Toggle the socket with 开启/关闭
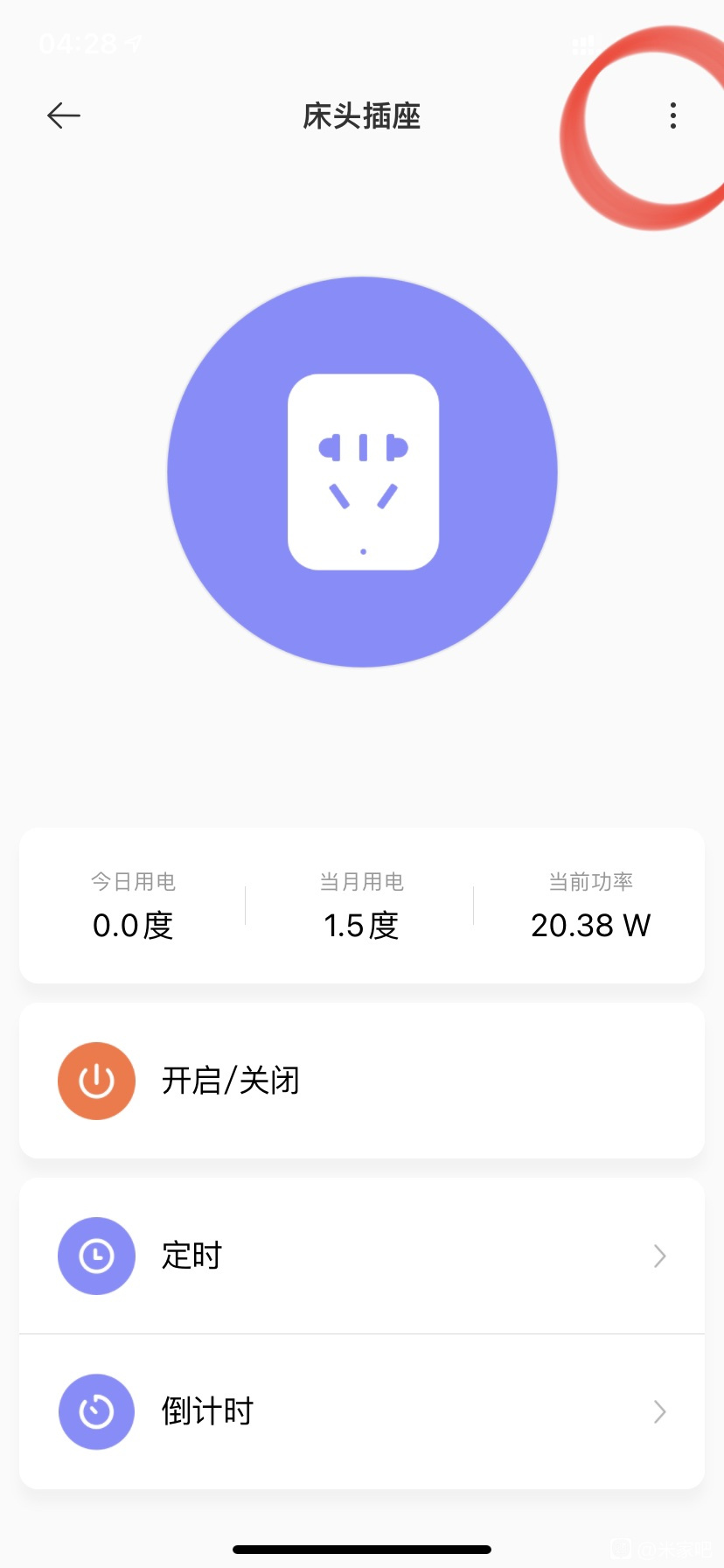This screenshot has width=724, height=1568. pos(362,1081)
